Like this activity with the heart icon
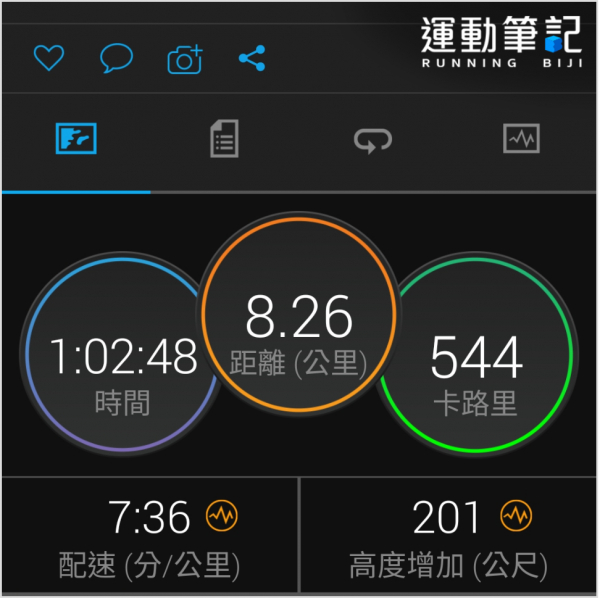This screenshot has height=598, width=600. [48, 58]
